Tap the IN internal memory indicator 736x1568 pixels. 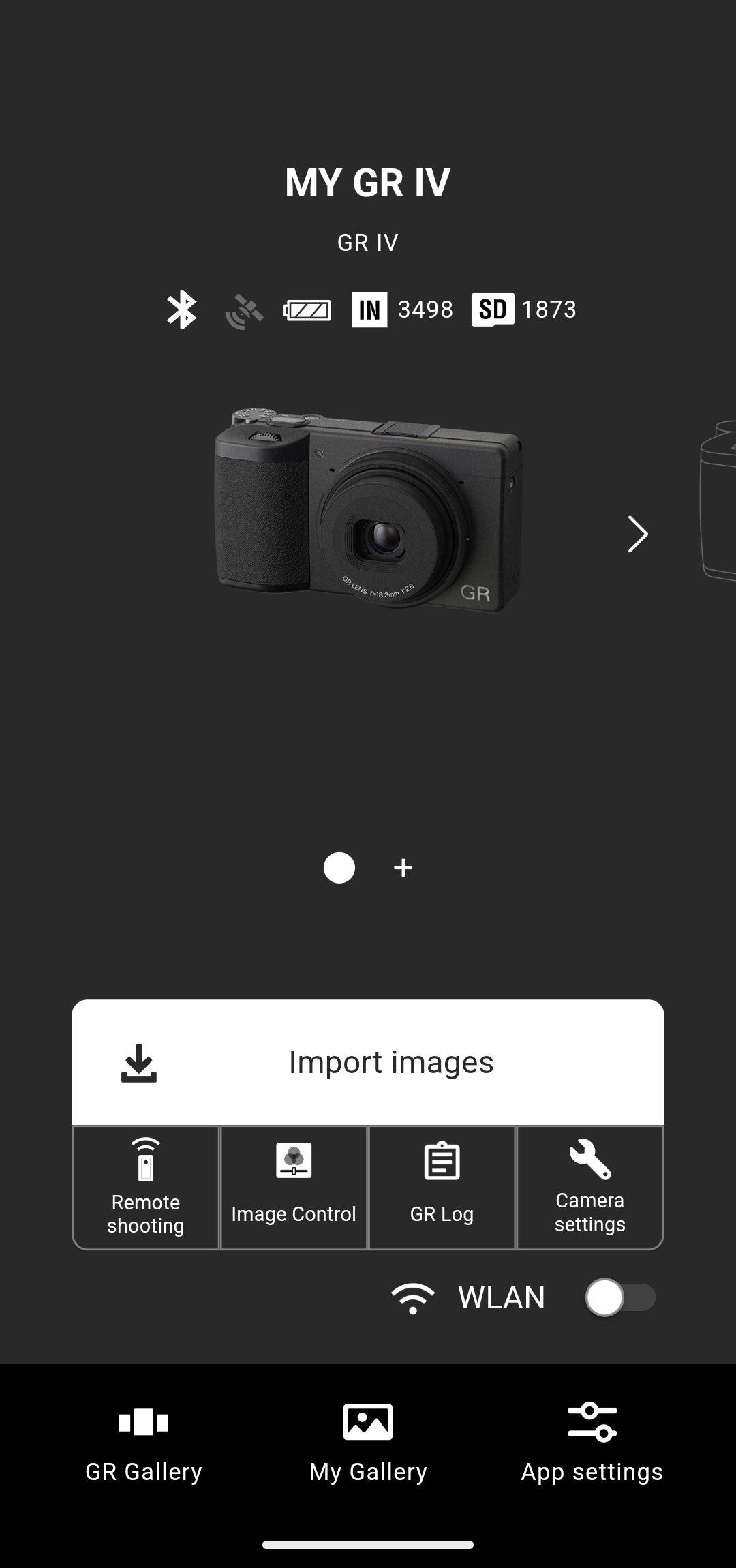369,310
